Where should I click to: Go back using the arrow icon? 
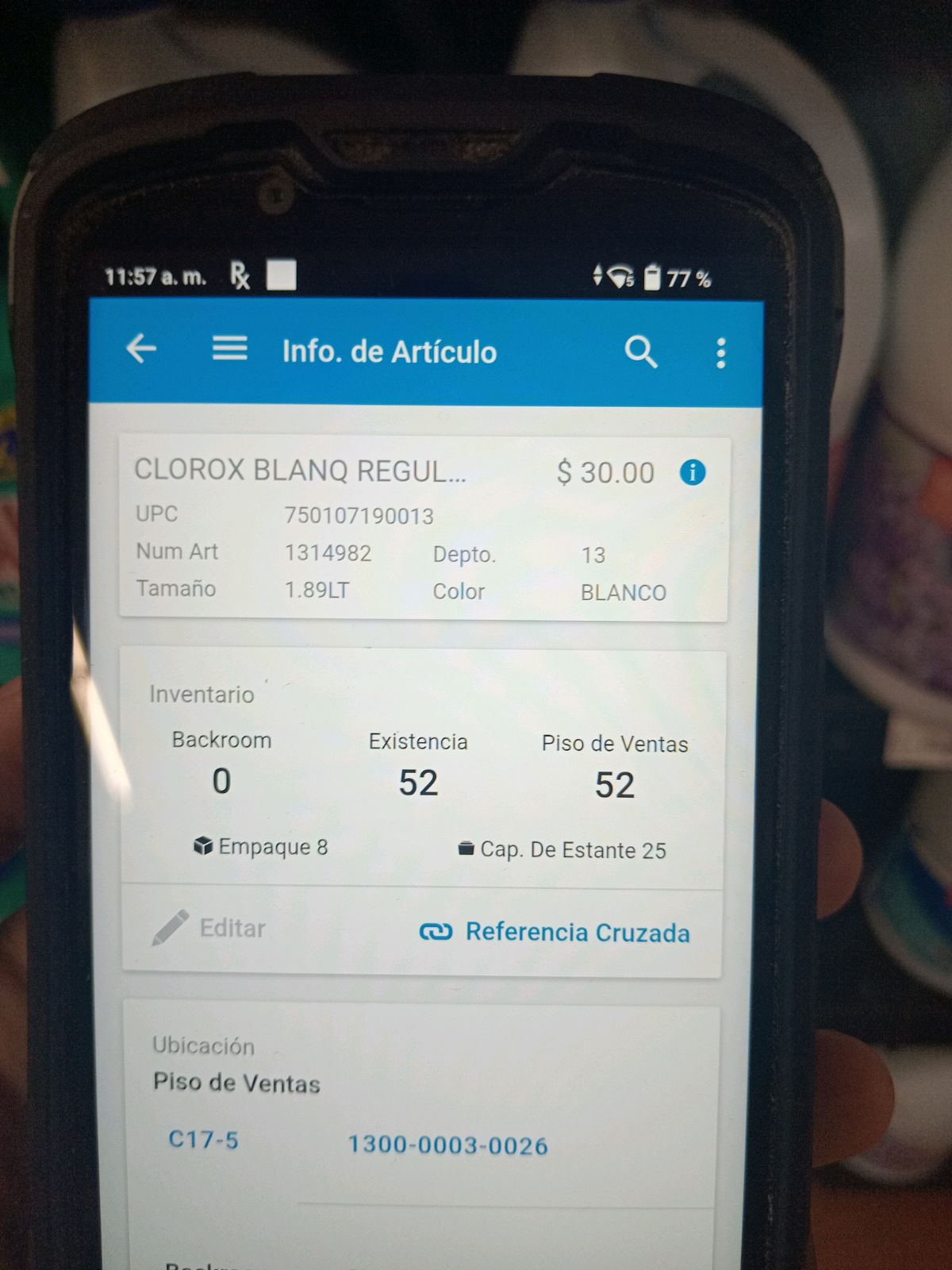click(x=141, y=348)
